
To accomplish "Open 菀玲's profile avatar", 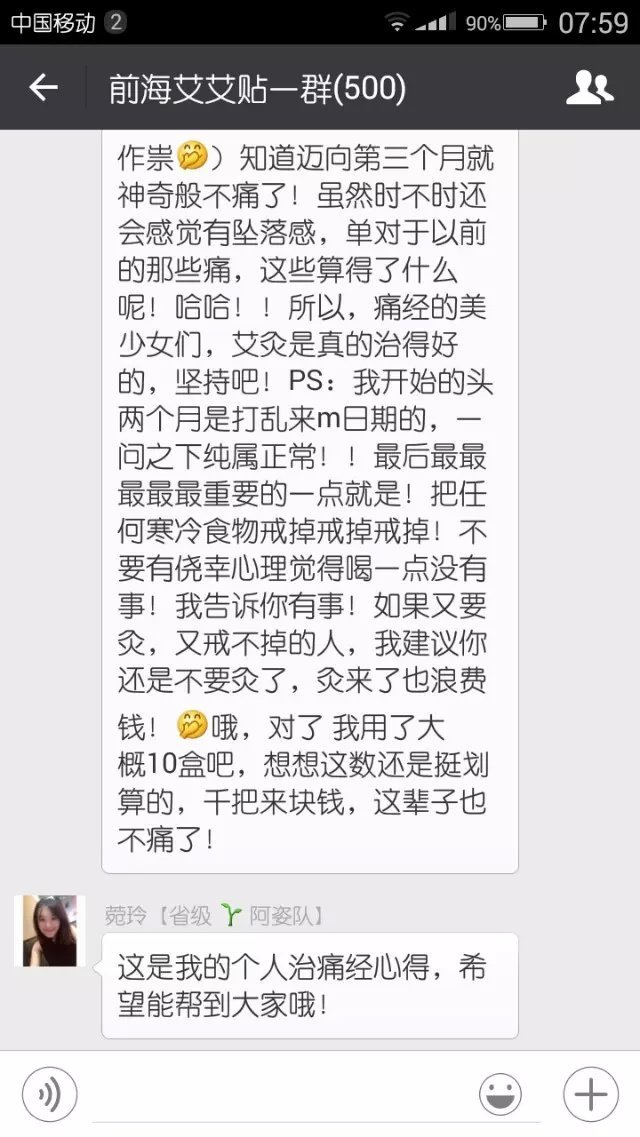I will click(x=50, y=931).
